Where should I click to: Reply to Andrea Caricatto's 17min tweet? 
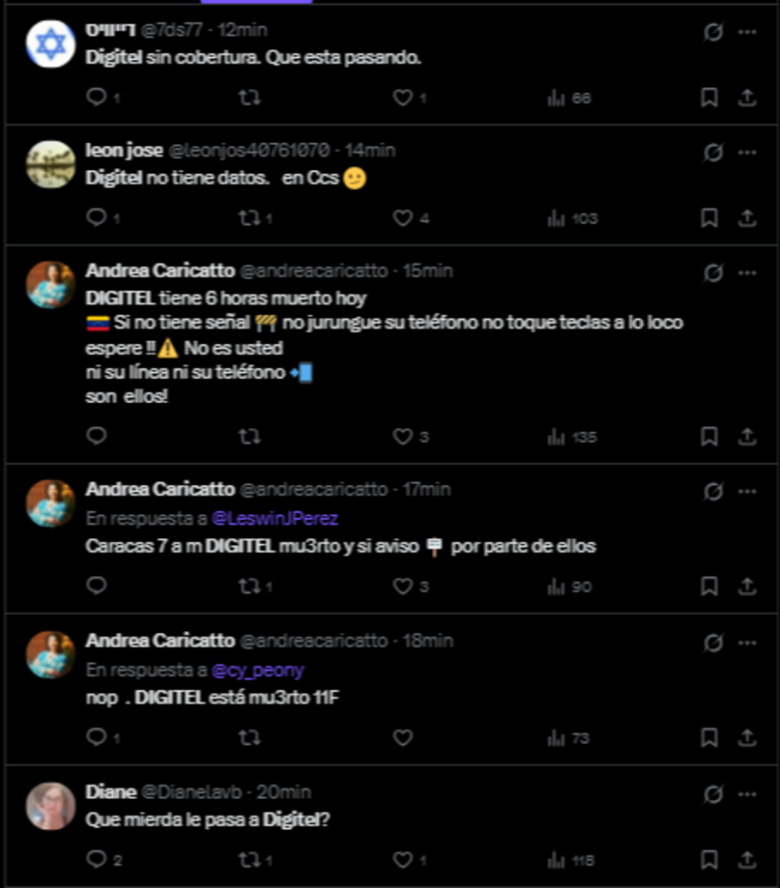(x=97, y=587)
